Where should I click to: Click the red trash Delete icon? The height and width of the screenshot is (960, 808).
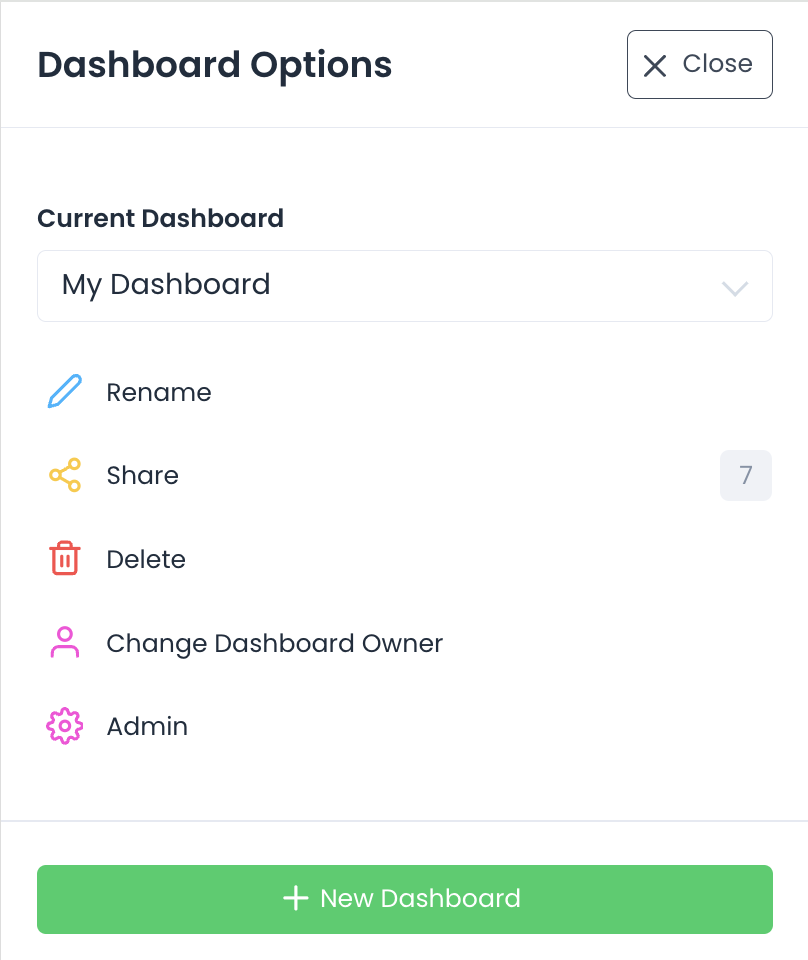point(63,559)
